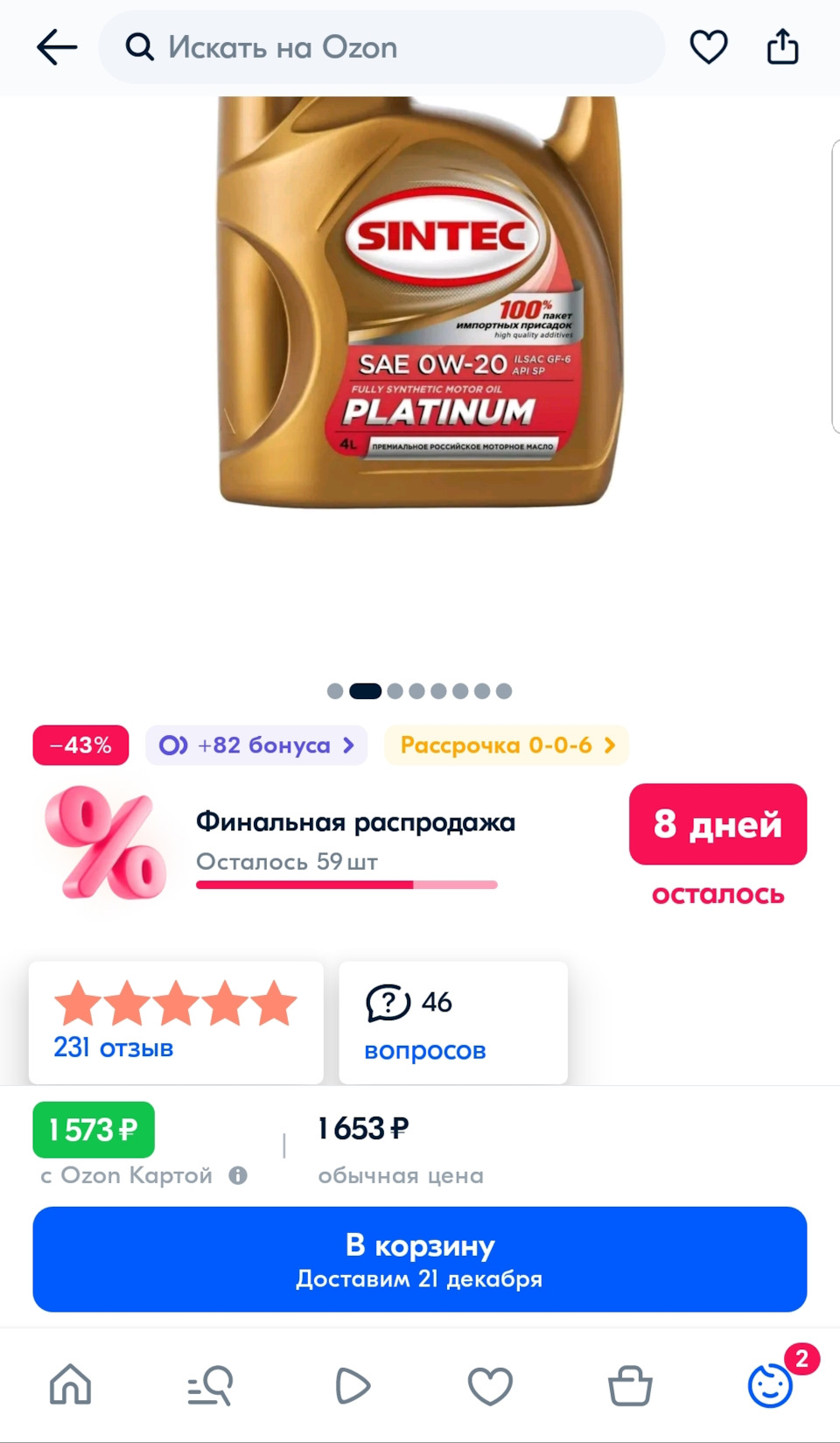Add to cart with 'В корзину'
The height and width of the screenshot is (1443, 840).
point(420,1259)
